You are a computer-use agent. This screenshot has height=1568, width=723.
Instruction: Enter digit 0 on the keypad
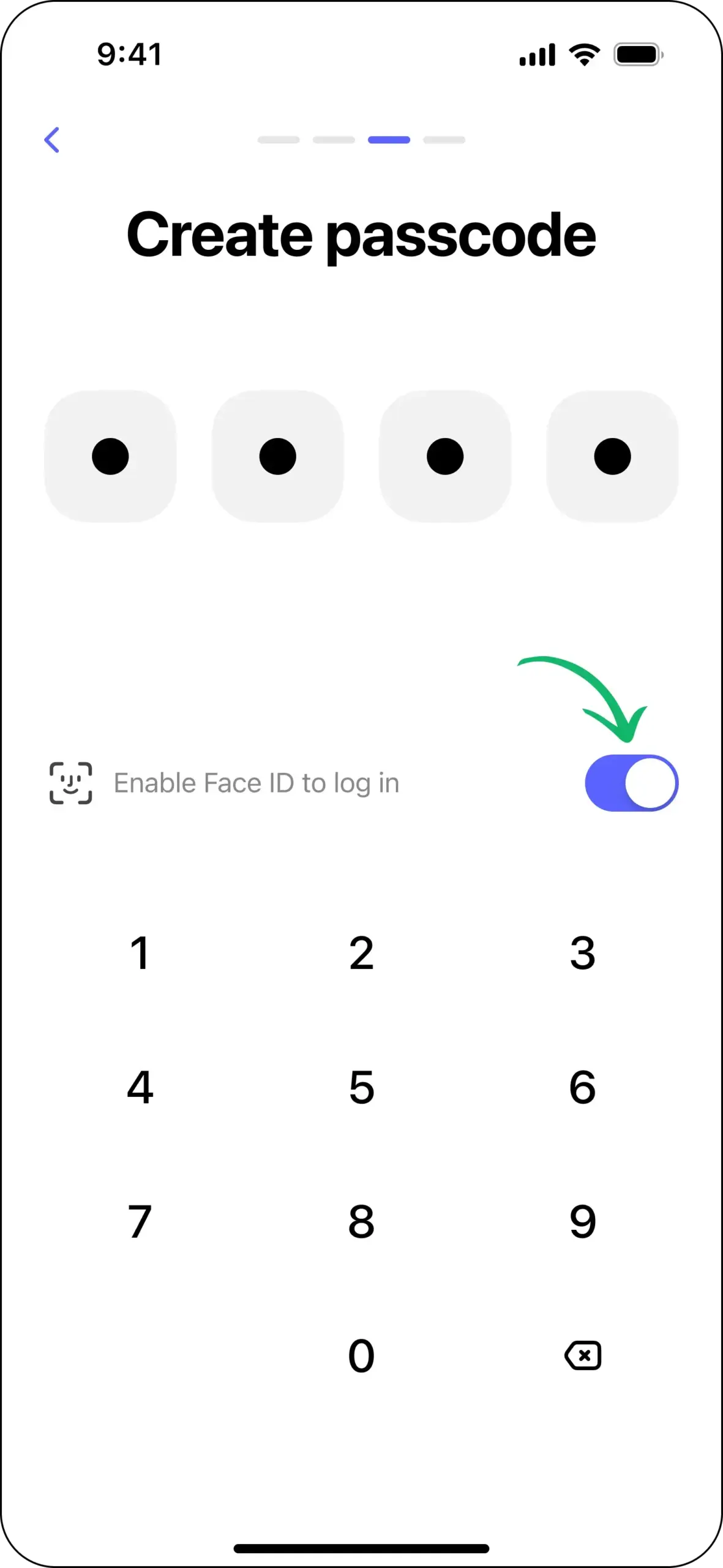tap(361, 1355)
